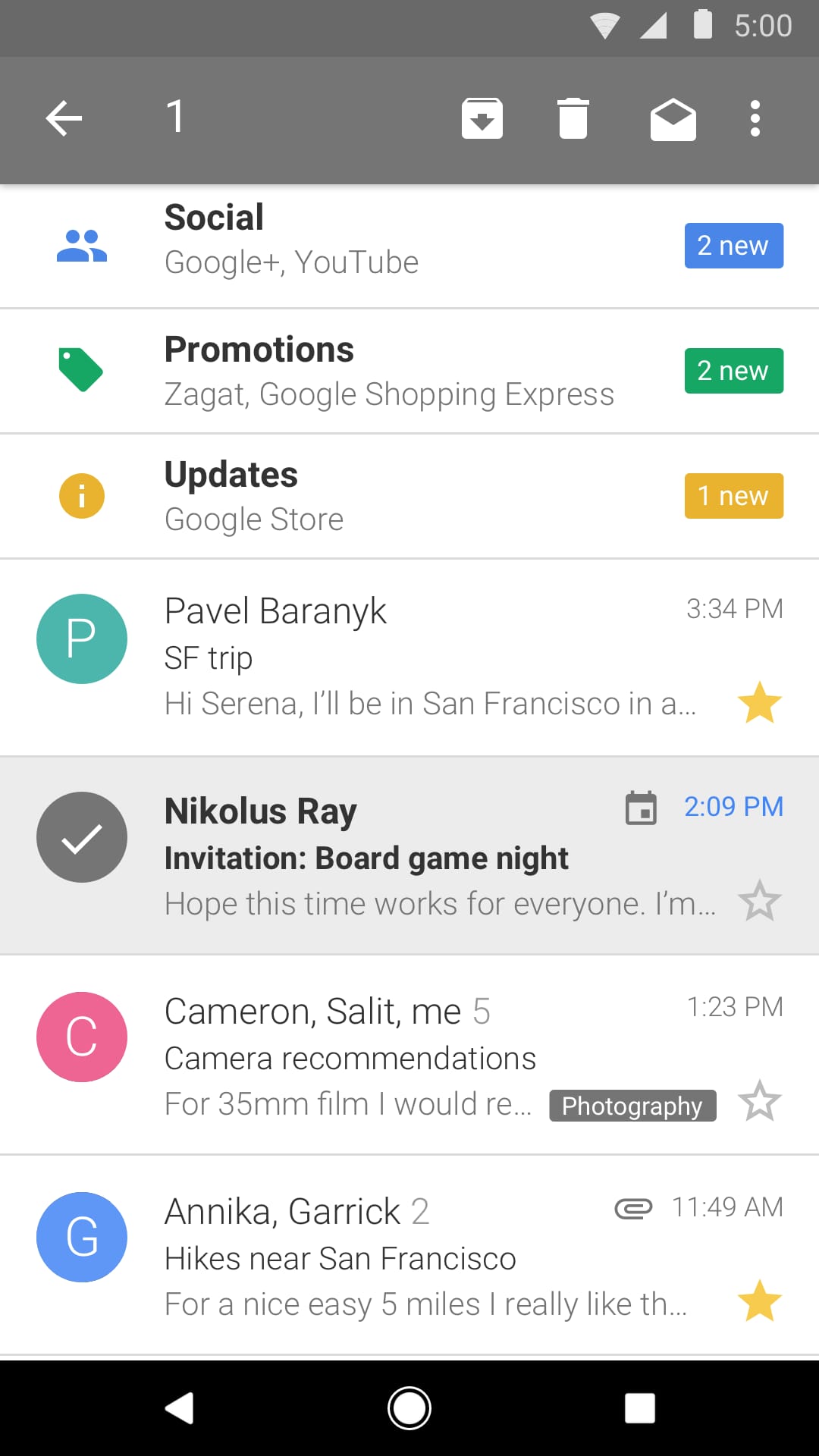Tap the Social category people icon
Screen dimensions: 819x1456
click(81, 246)
